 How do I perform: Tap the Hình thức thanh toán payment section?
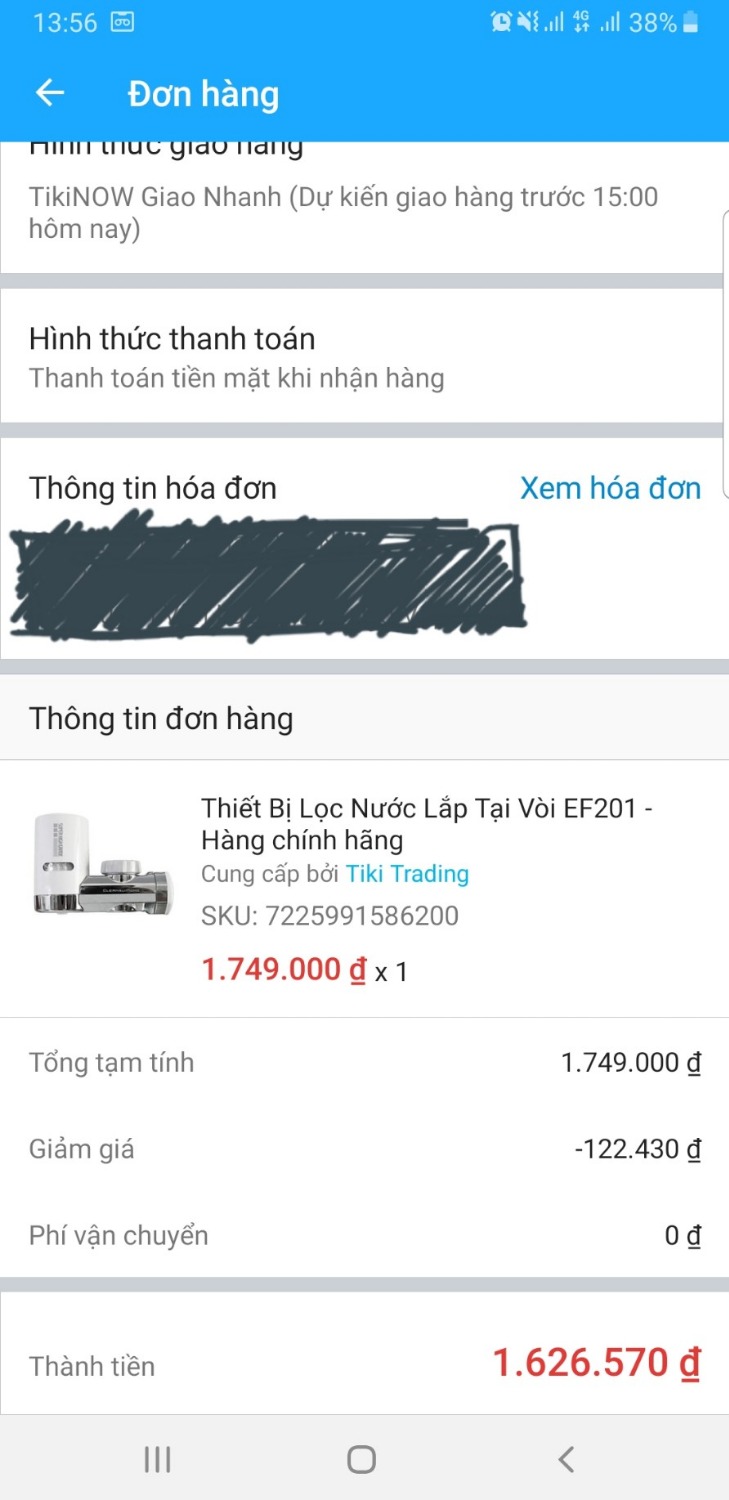pyautogui.click(x=172, y=339)
